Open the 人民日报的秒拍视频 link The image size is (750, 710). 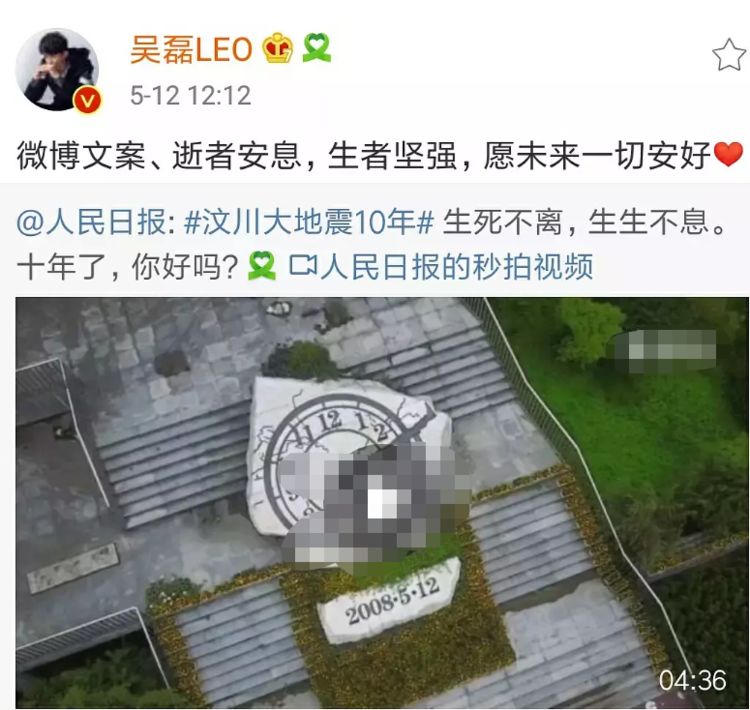pos(440,266)
